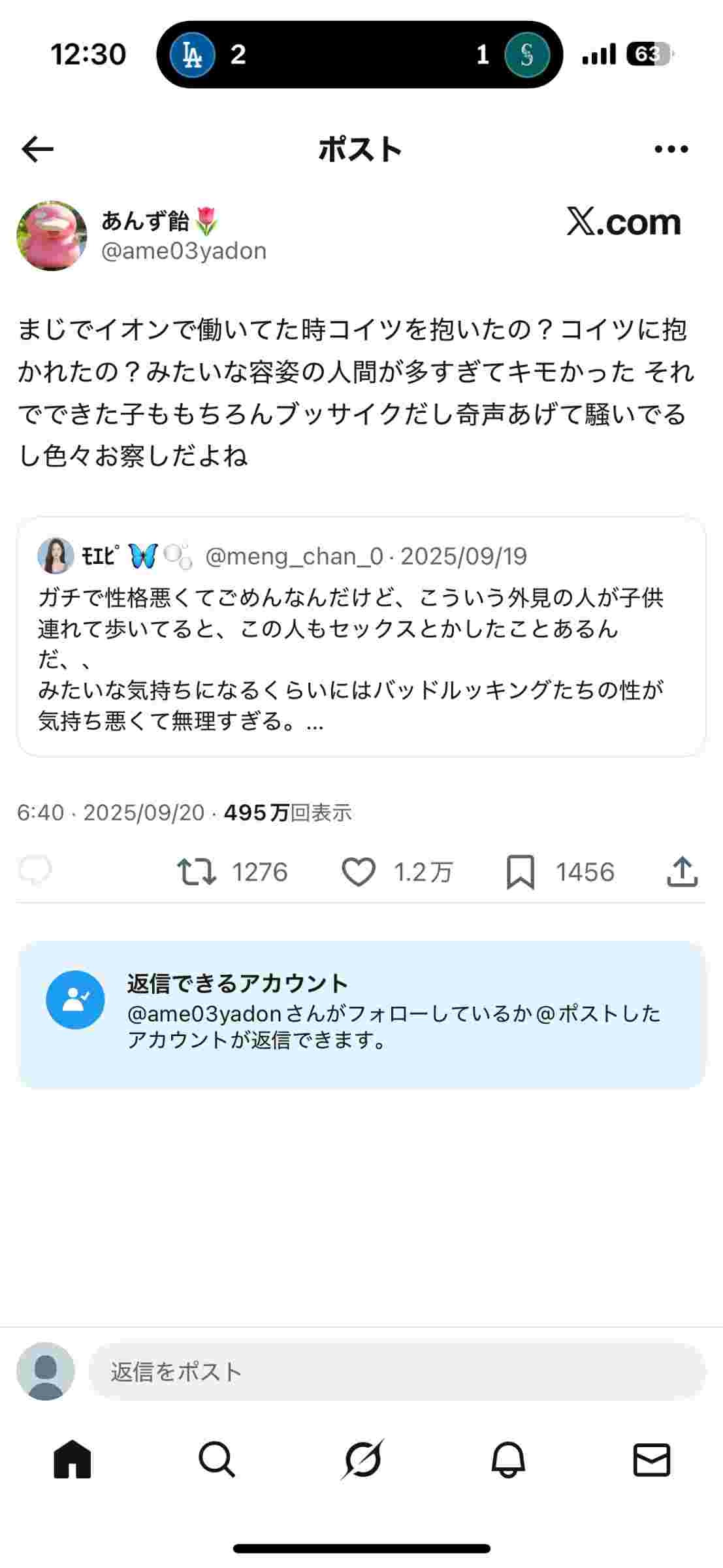The height and width of the screenshot is (1568, 723).
Task: Tap the 返信をポスト reply field
Action: pyautogui.click(x=396, y=1372)
